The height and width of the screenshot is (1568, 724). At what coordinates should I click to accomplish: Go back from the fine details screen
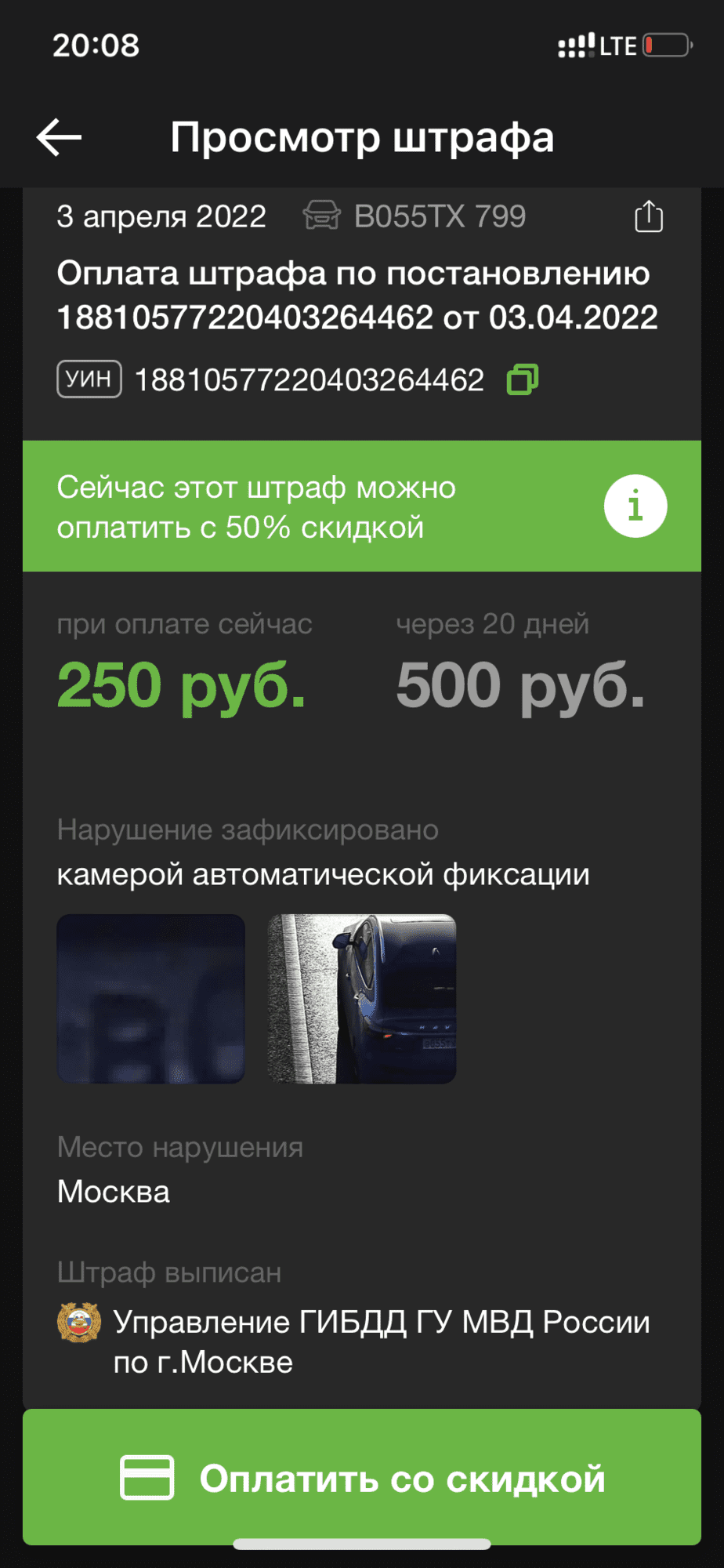60,138
